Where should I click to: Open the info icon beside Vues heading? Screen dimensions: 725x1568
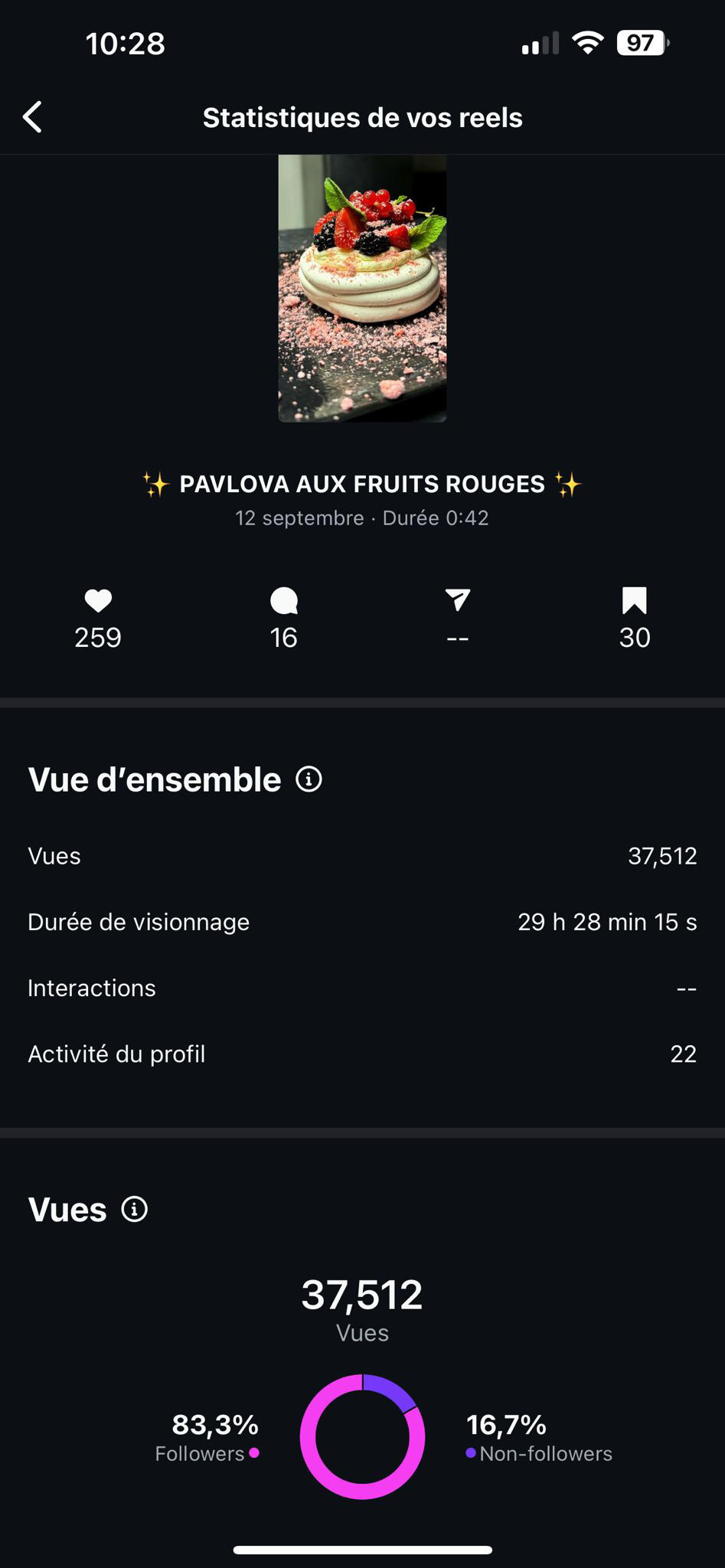click(135, 1210)
